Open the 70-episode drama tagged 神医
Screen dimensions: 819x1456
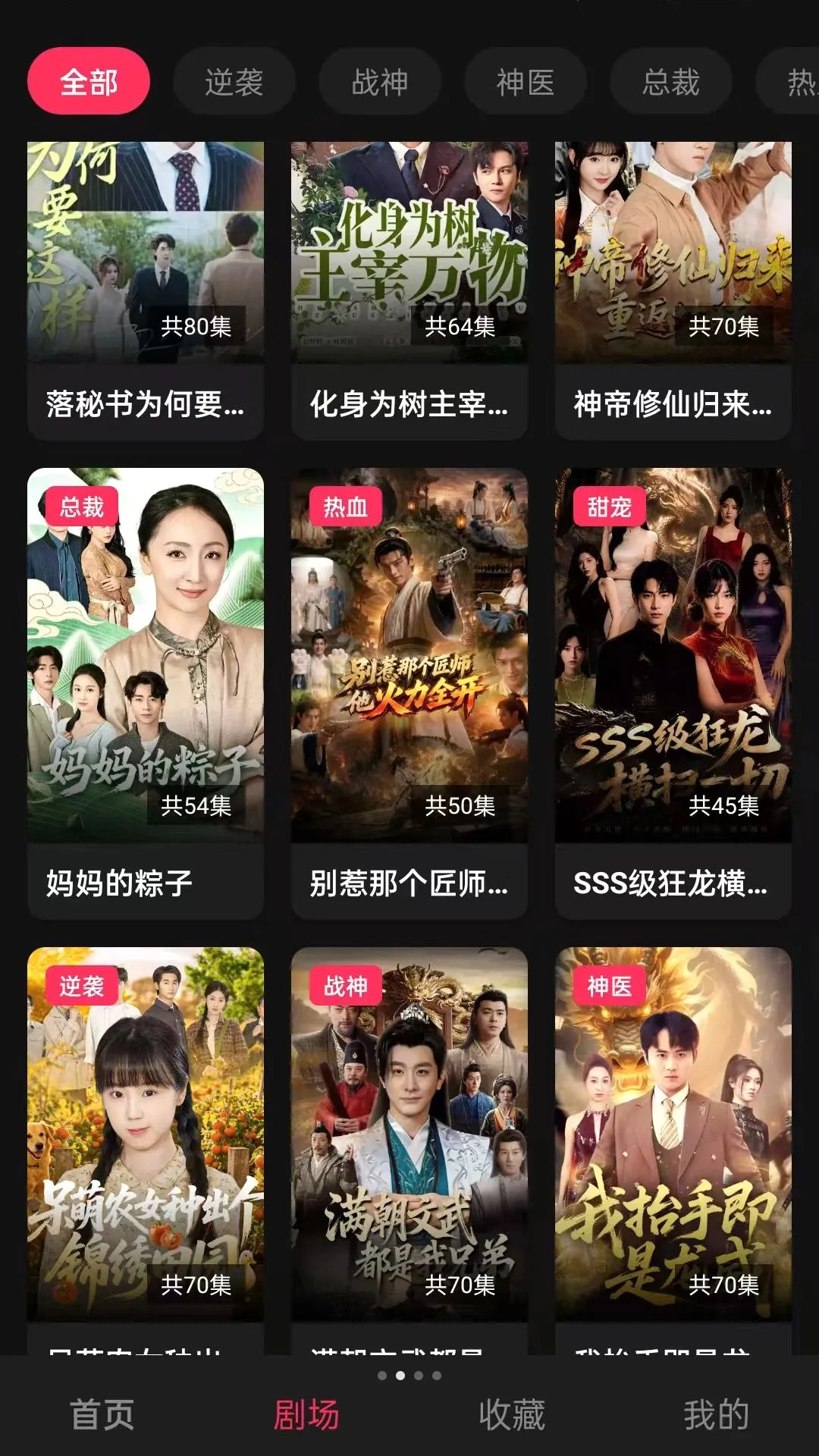click(x=673, y=1149)
